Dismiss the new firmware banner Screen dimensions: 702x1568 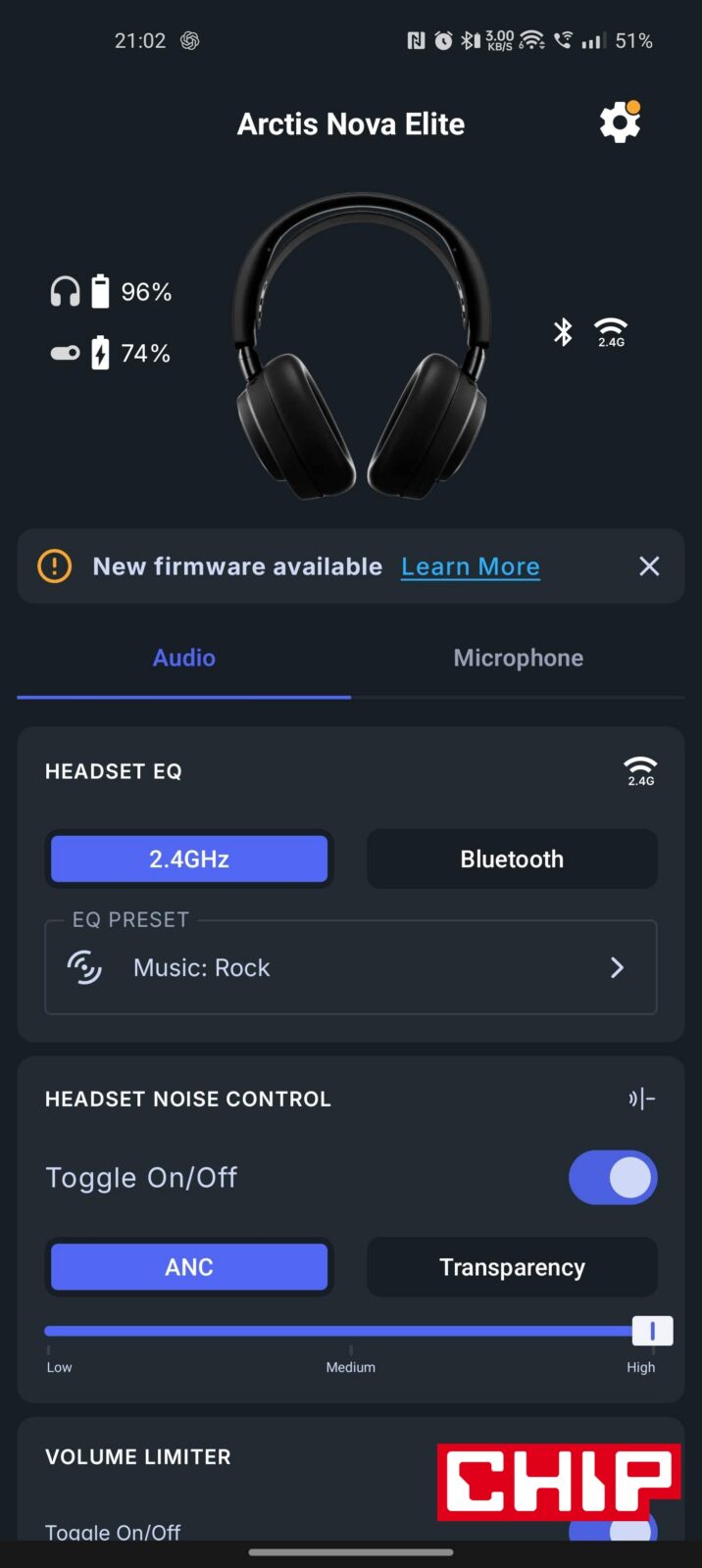(x=649, y=566)
